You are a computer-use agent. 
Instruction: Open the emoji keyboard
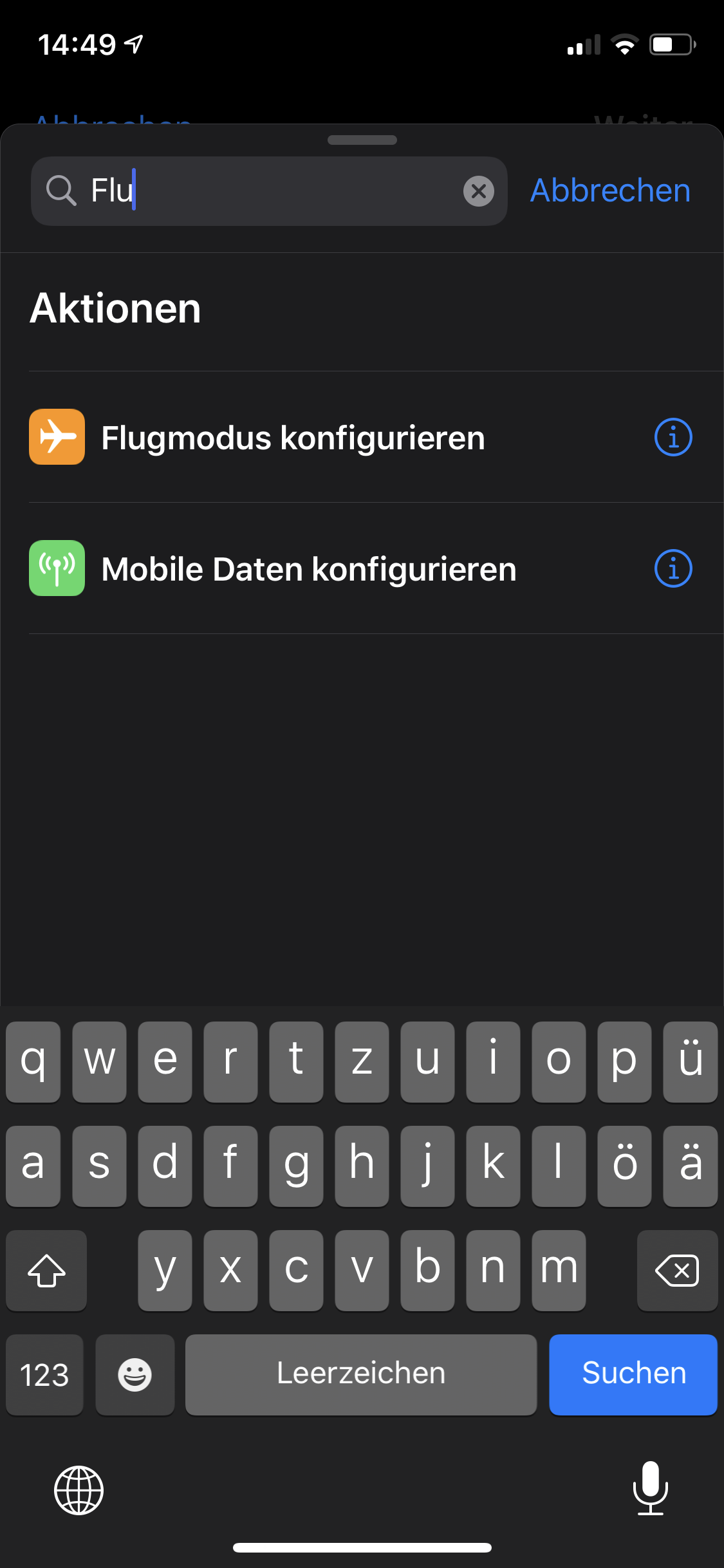click(135, 1375)
